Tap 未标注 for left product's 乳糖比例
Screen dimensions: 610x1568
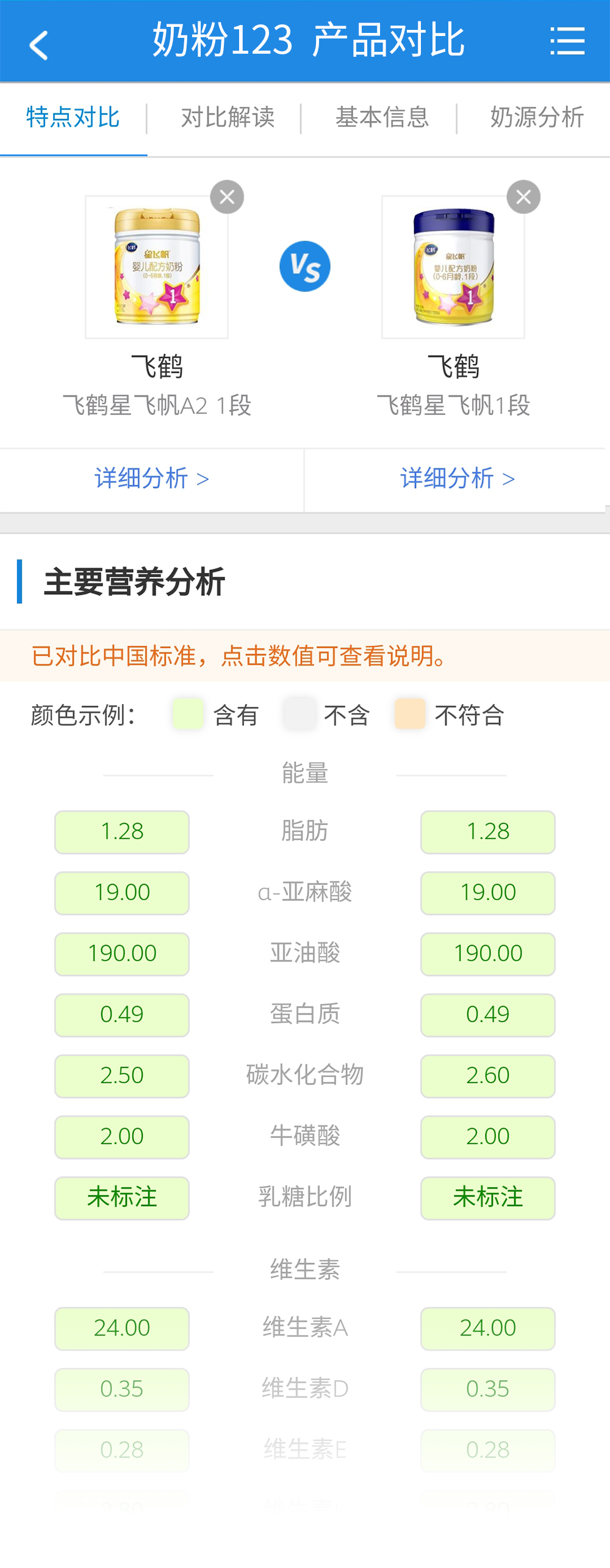pos(121,1198)
